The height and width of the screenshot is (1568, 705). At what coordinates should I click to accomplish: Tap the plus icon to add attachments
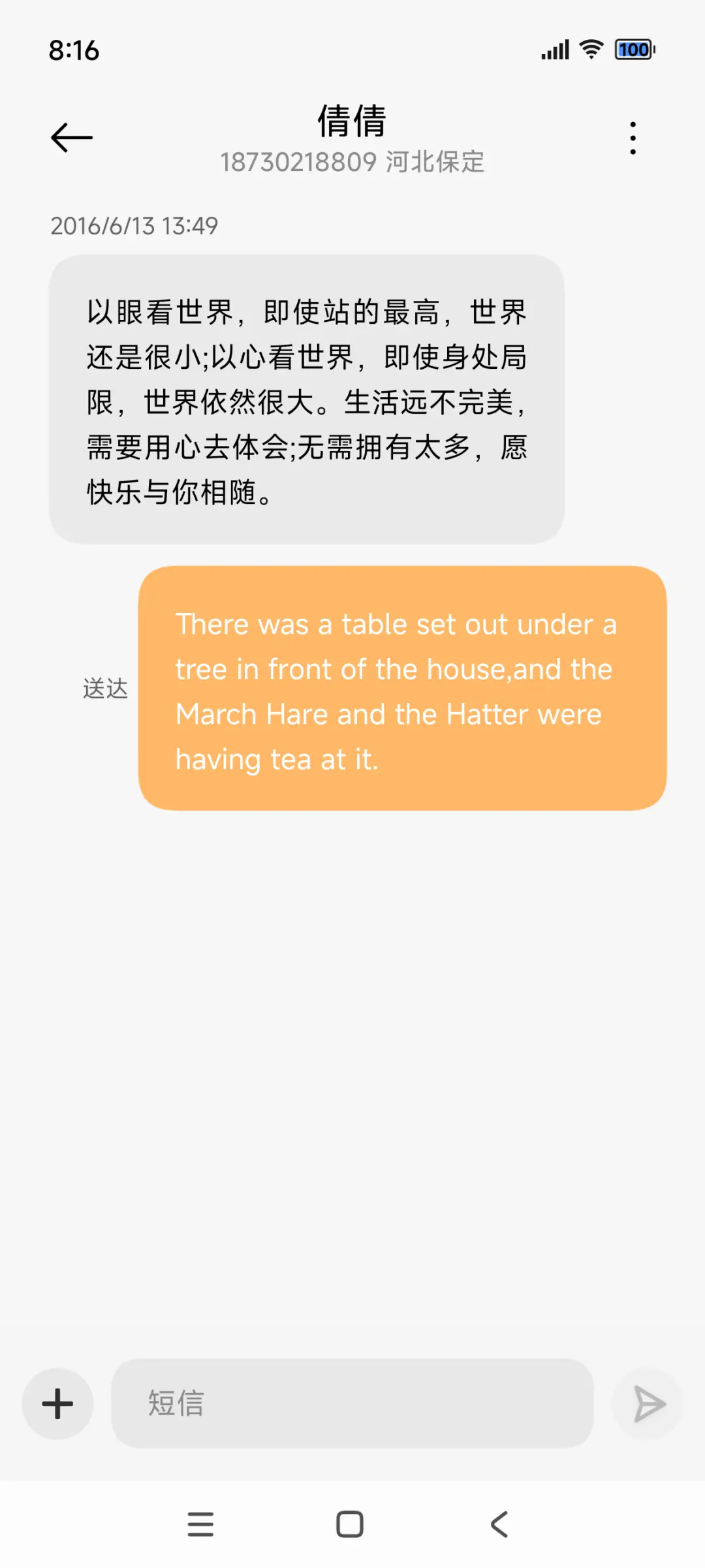coord(57,1403)
